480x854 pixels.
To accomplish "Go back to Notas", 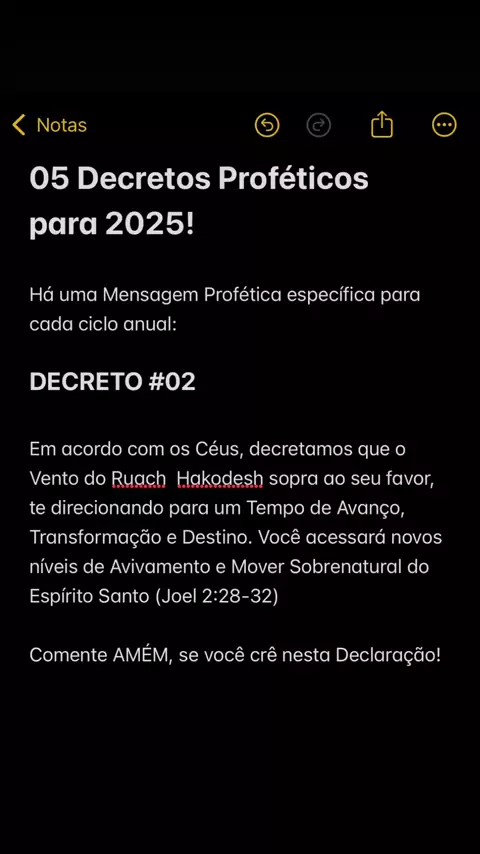I will (x=50, y=125).
